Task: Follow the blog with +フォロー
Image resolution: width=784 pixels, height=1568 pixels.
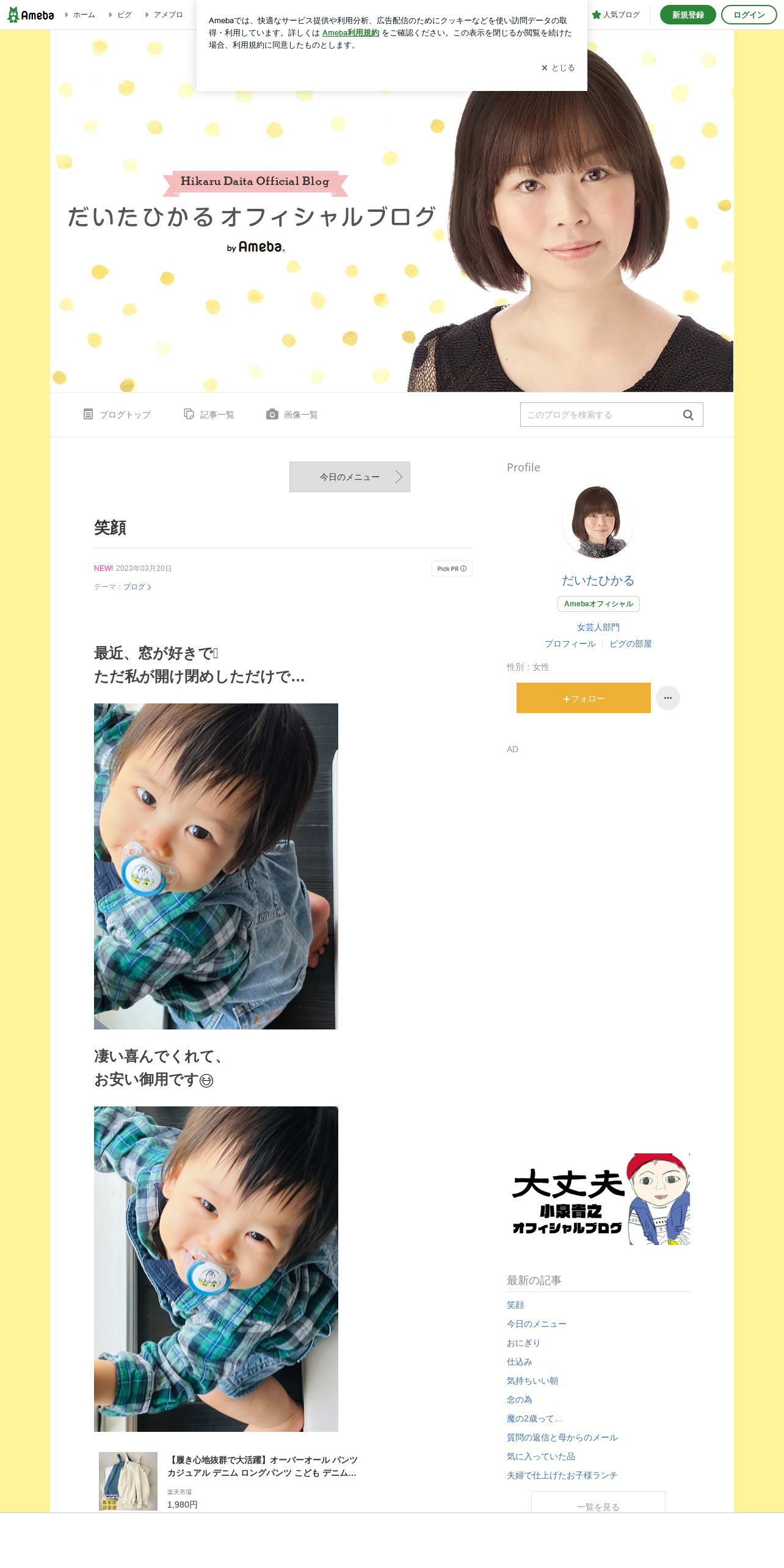Action: click(584, 698)
